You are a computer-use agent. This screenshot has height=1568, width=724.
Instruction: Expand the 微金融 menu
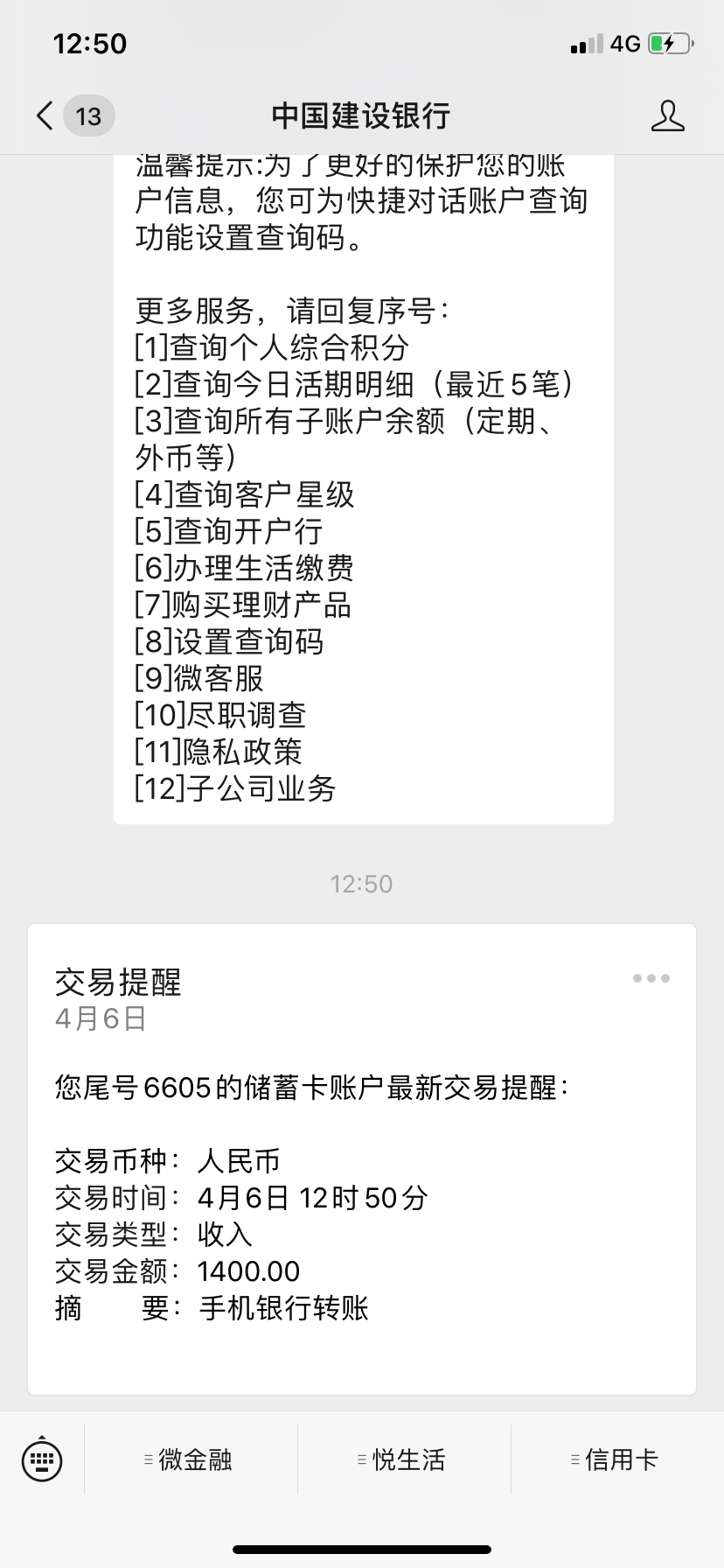tap(191, 1459)
